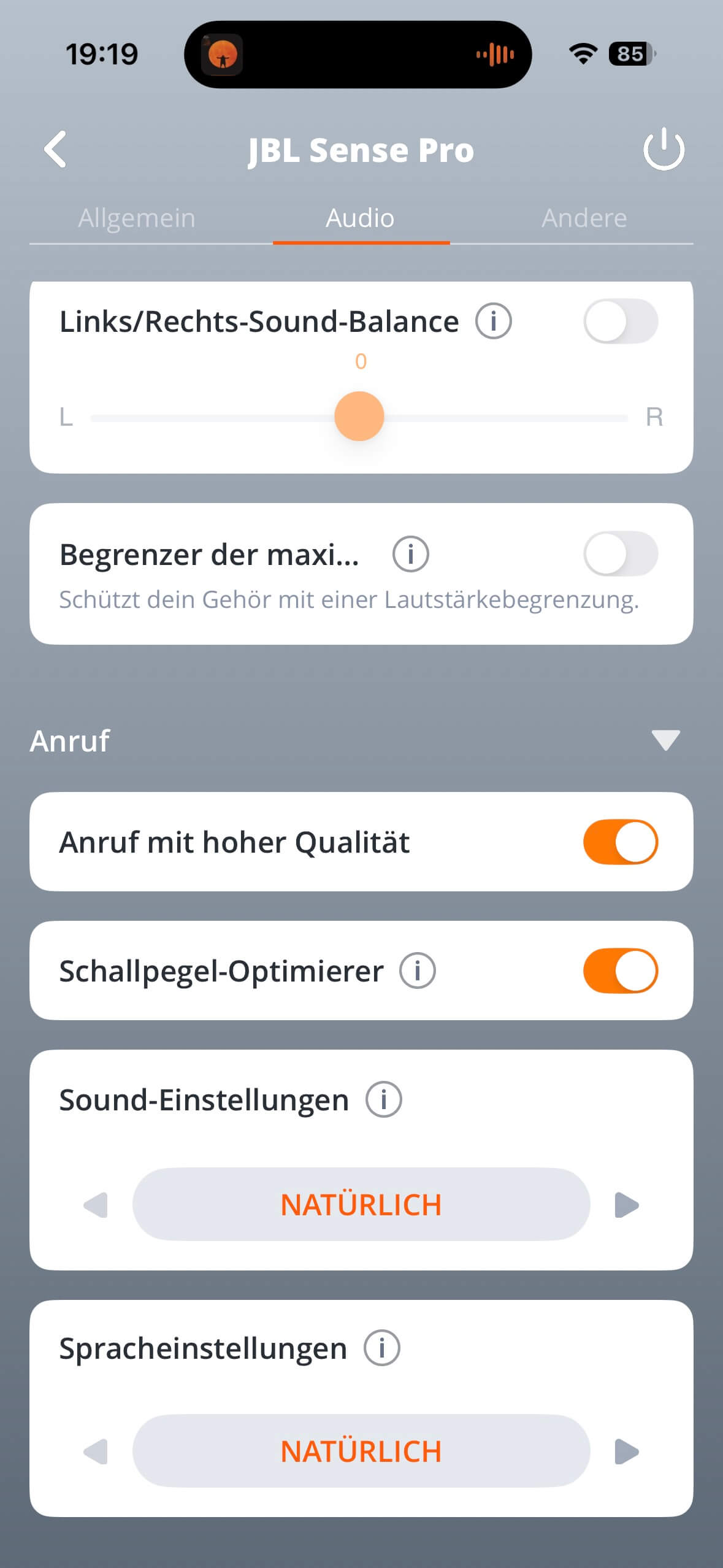Select next Spracheinstellungen option
The width and height of the screenshot is (723, 1568).
[x=627, y=1451]
